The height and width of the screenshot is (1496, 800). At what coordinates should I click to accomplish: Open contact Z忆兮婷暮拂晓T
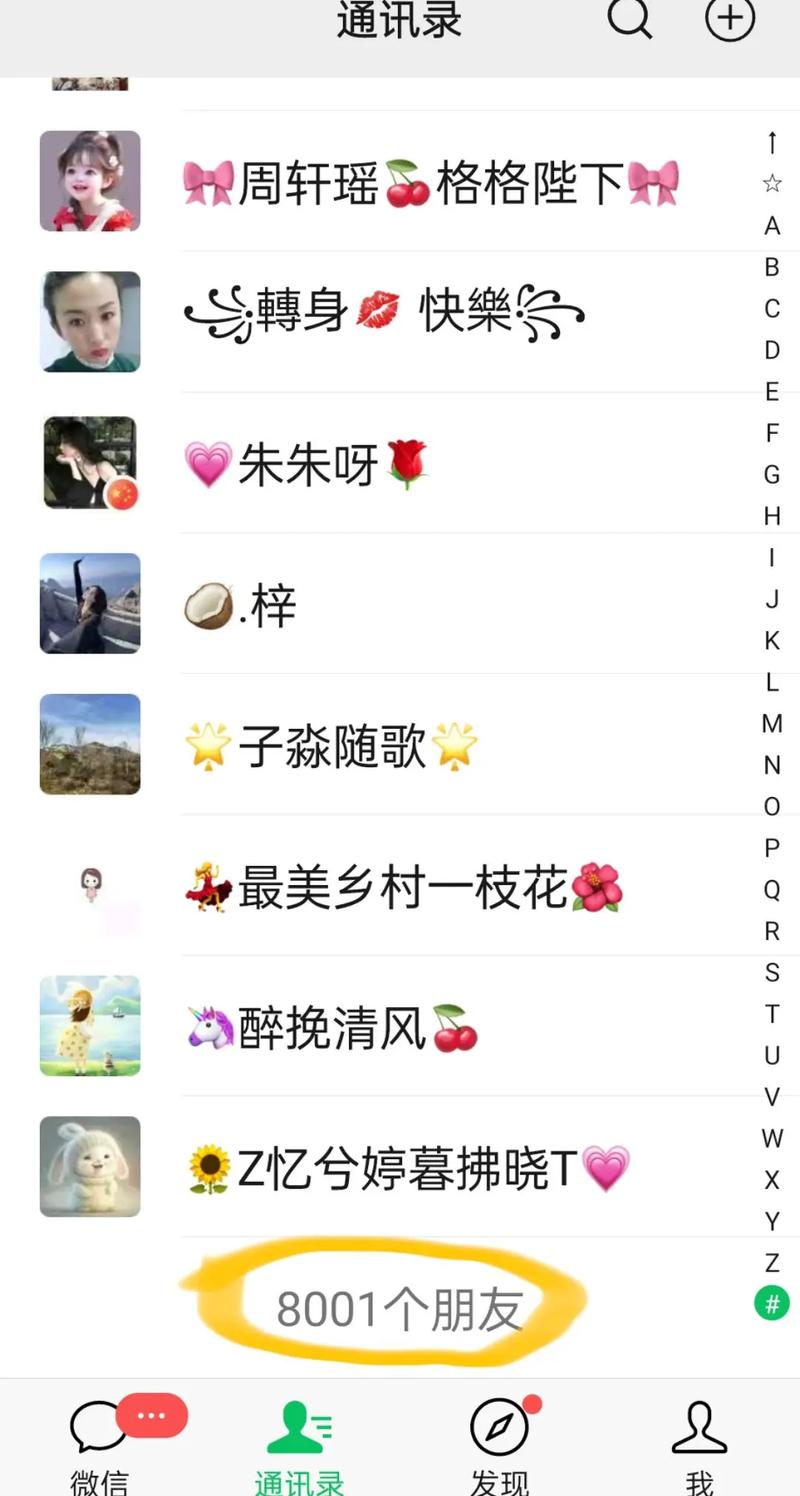408,1168
